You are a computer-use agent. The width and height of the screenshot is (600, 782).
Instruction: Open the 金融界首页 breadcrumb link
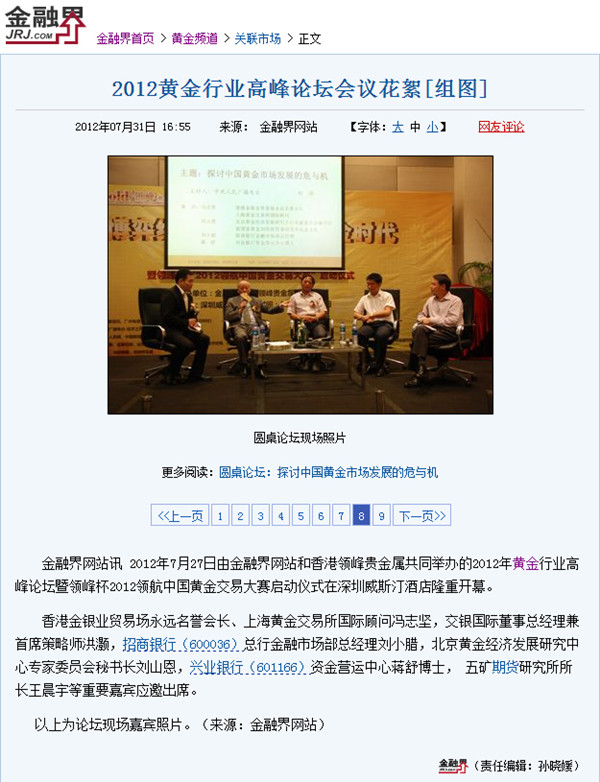[x=125, y=39]
